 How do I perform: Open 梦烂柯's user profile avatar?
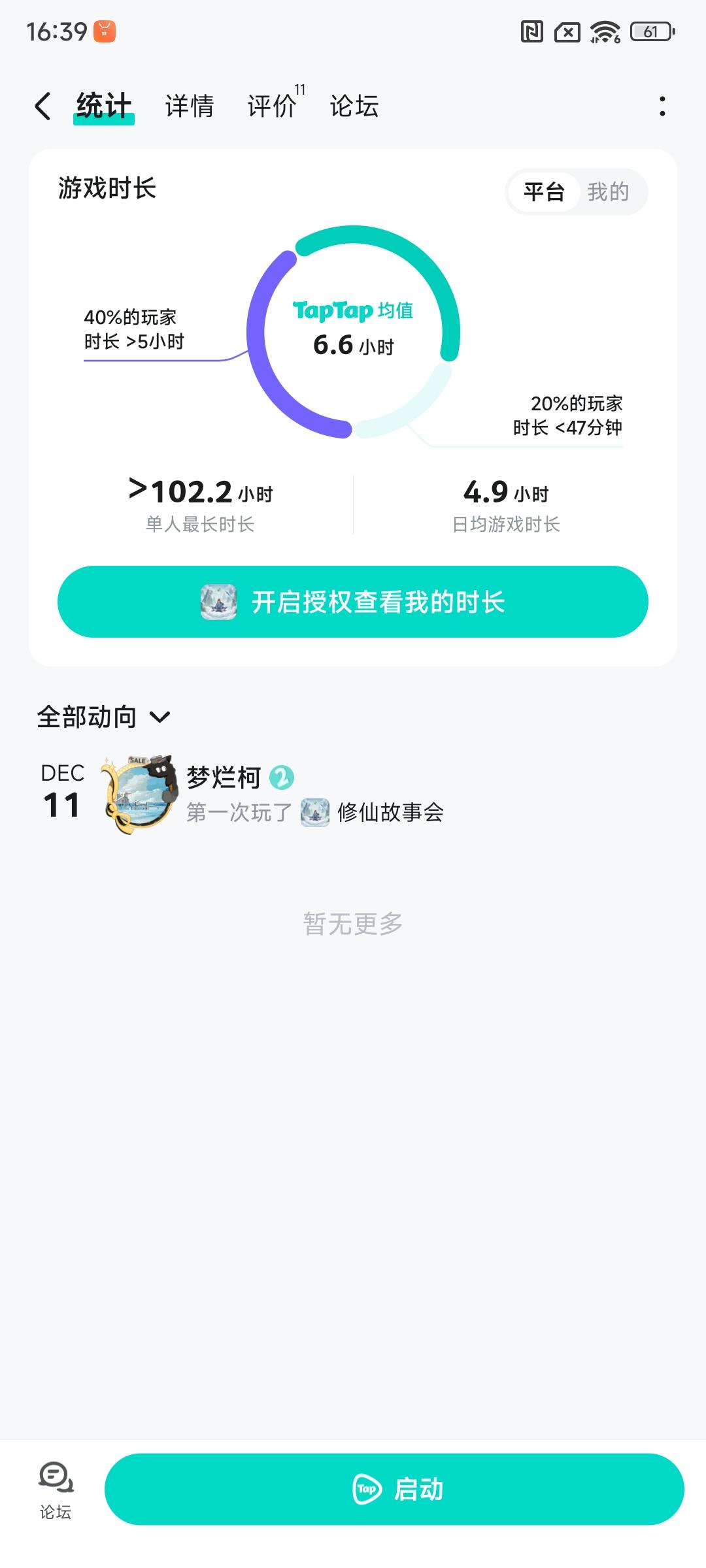(x=140, y=794)
